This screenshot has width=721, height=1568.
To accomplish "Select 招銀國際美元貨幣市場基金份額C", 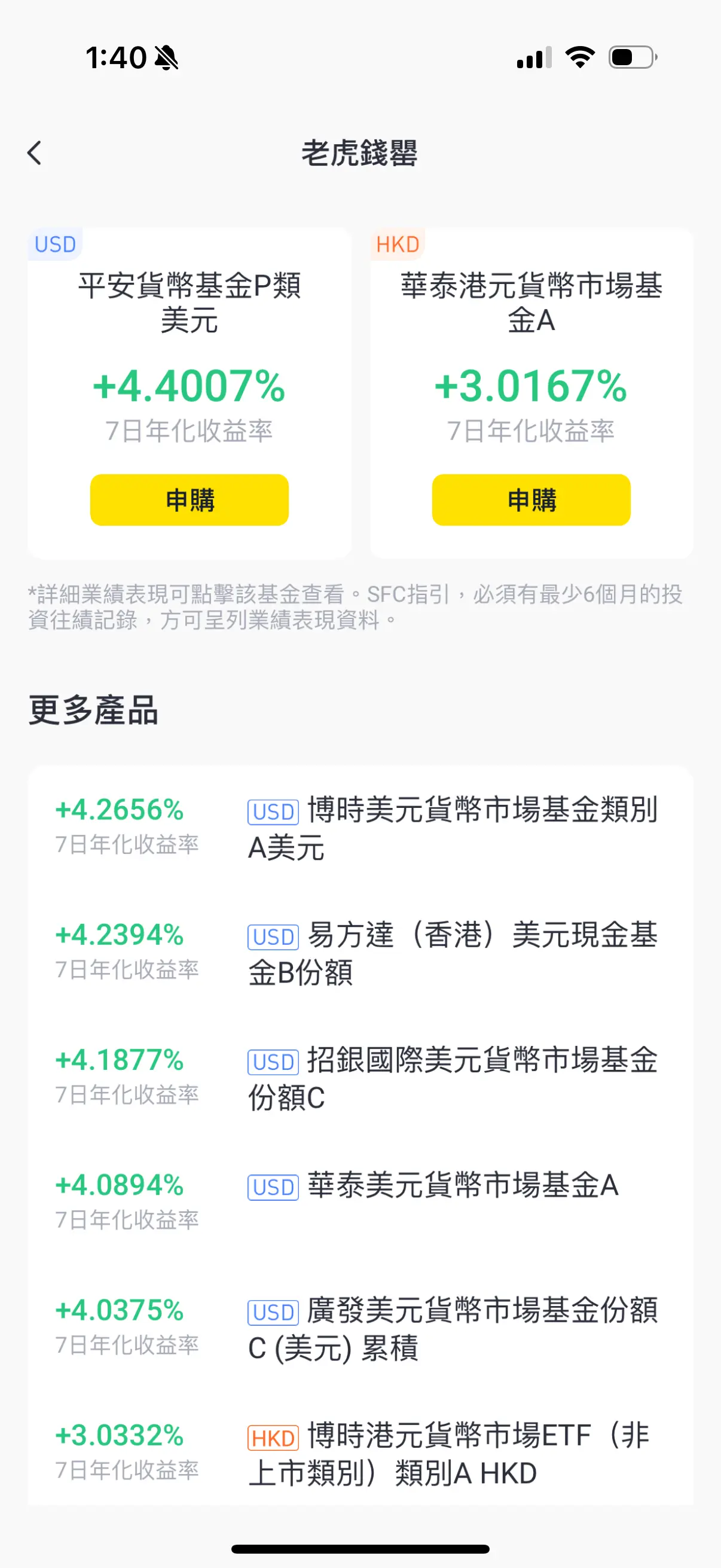I will click(360, 1079).
